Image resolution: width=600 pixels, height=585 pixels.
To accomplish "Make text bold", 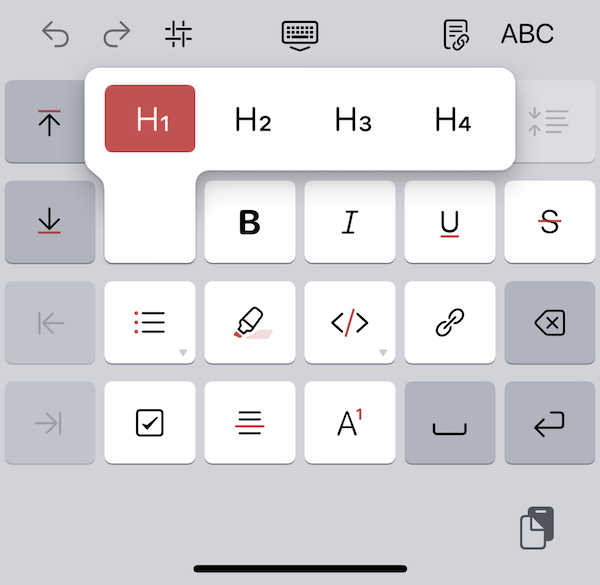I will pos(250,222).
